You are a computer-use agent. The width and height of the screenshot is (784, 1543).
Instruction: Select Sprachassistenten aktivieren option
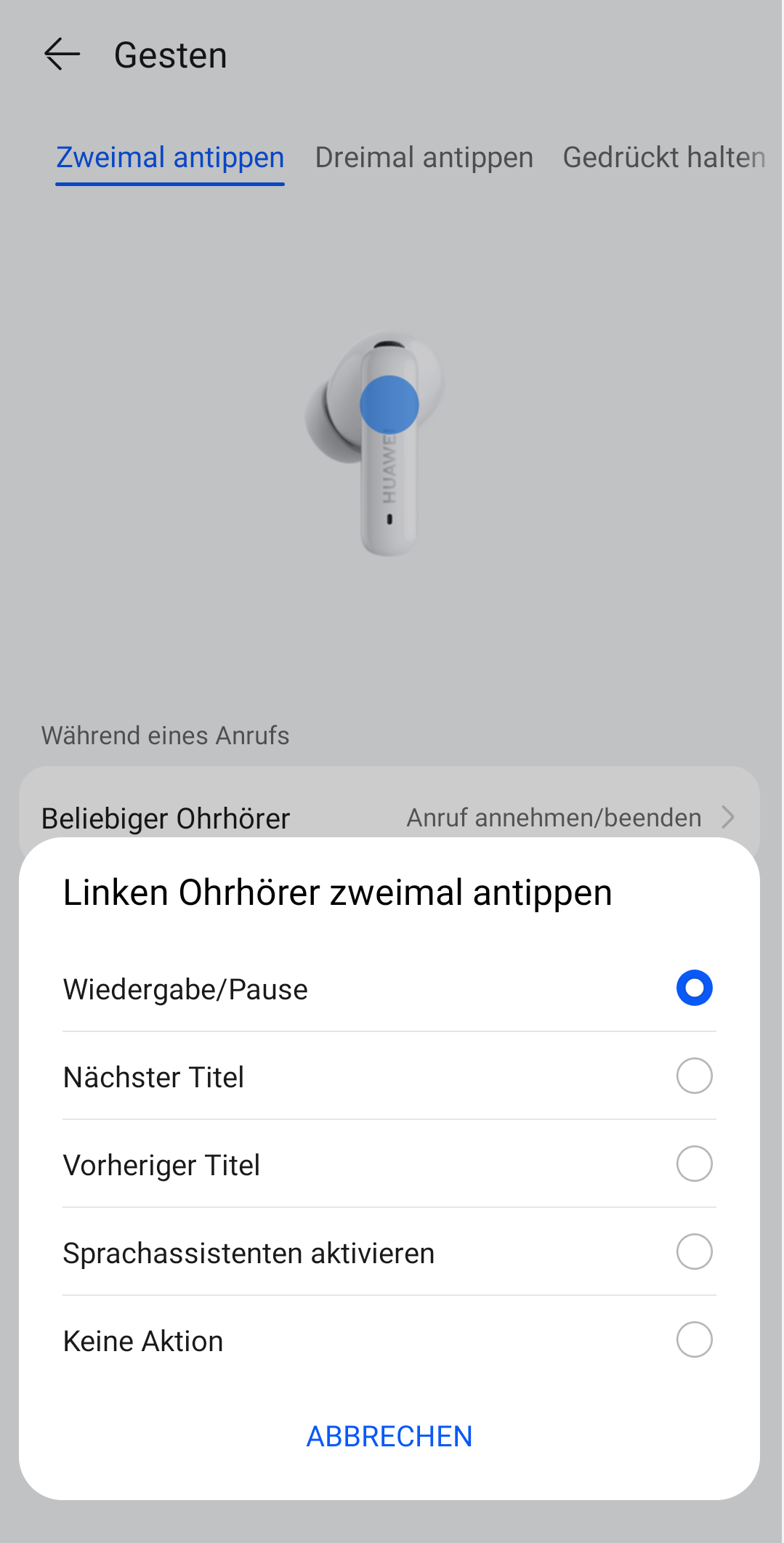click(389, 1252)
